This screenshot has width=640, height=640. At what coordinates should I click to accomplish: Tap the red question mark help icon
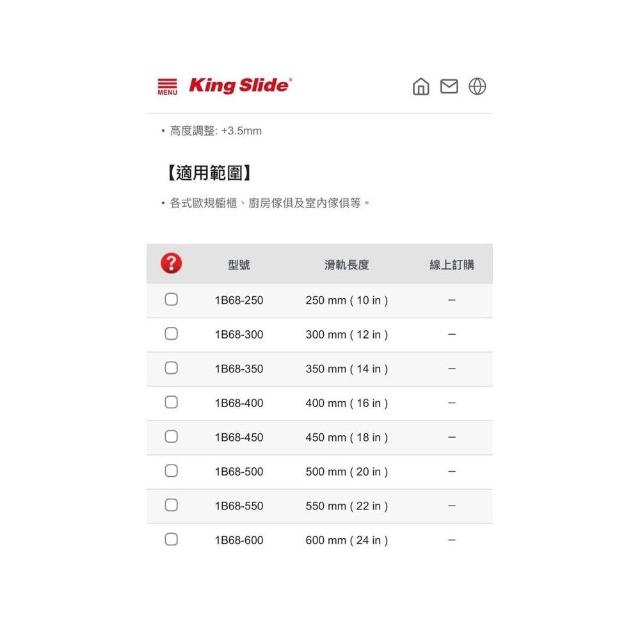coord(171,263)
